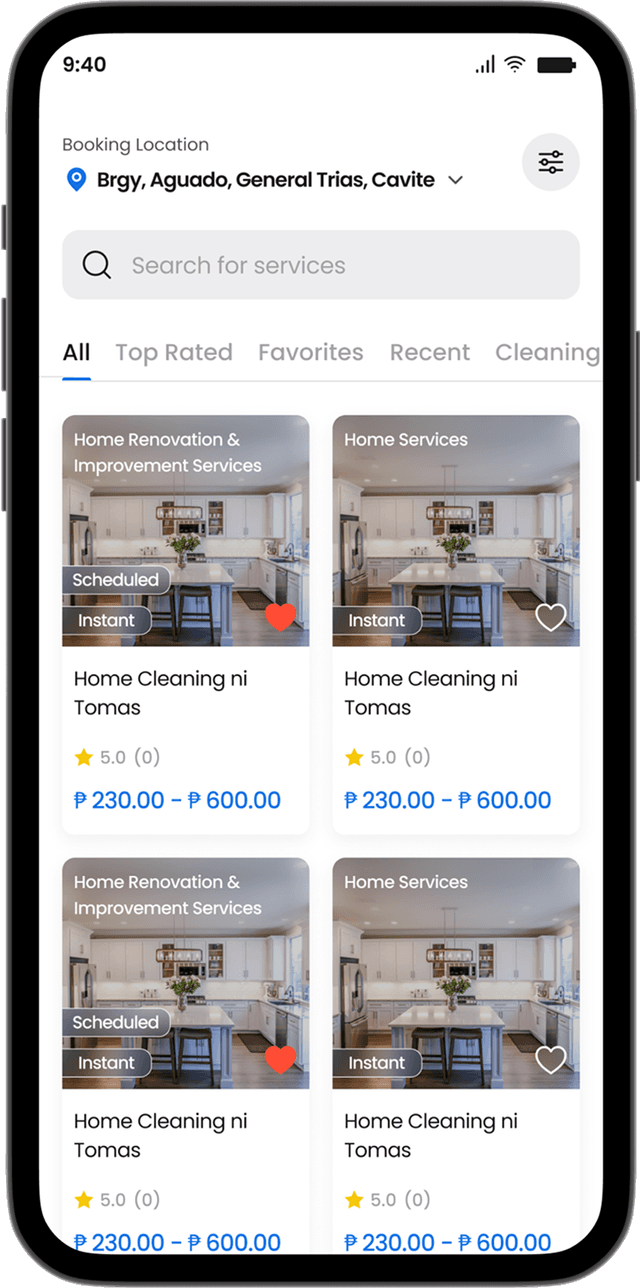
Task: Expand the Booking Location dropdown
Action: [455, 181]
